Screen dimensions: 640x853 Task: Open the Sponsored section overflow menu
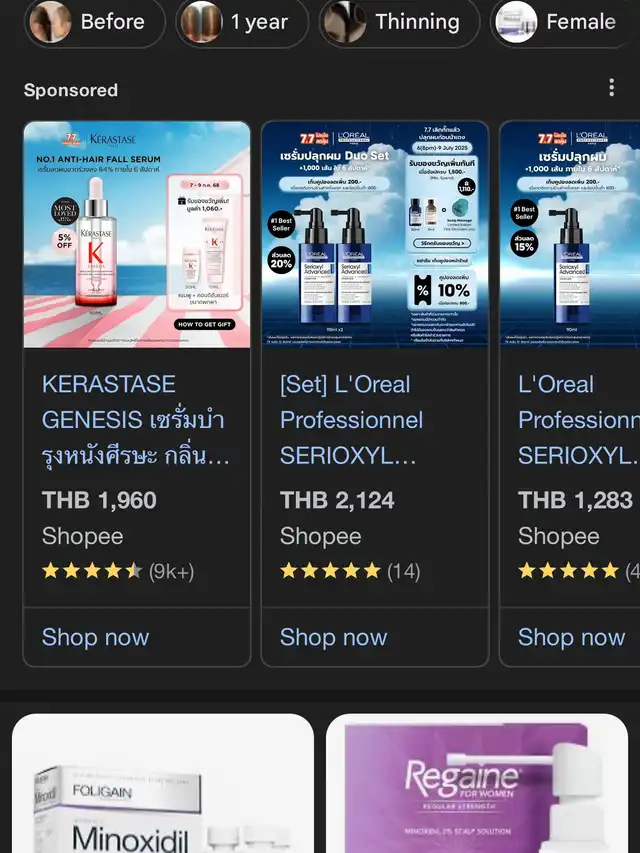[x=611, y=88]
